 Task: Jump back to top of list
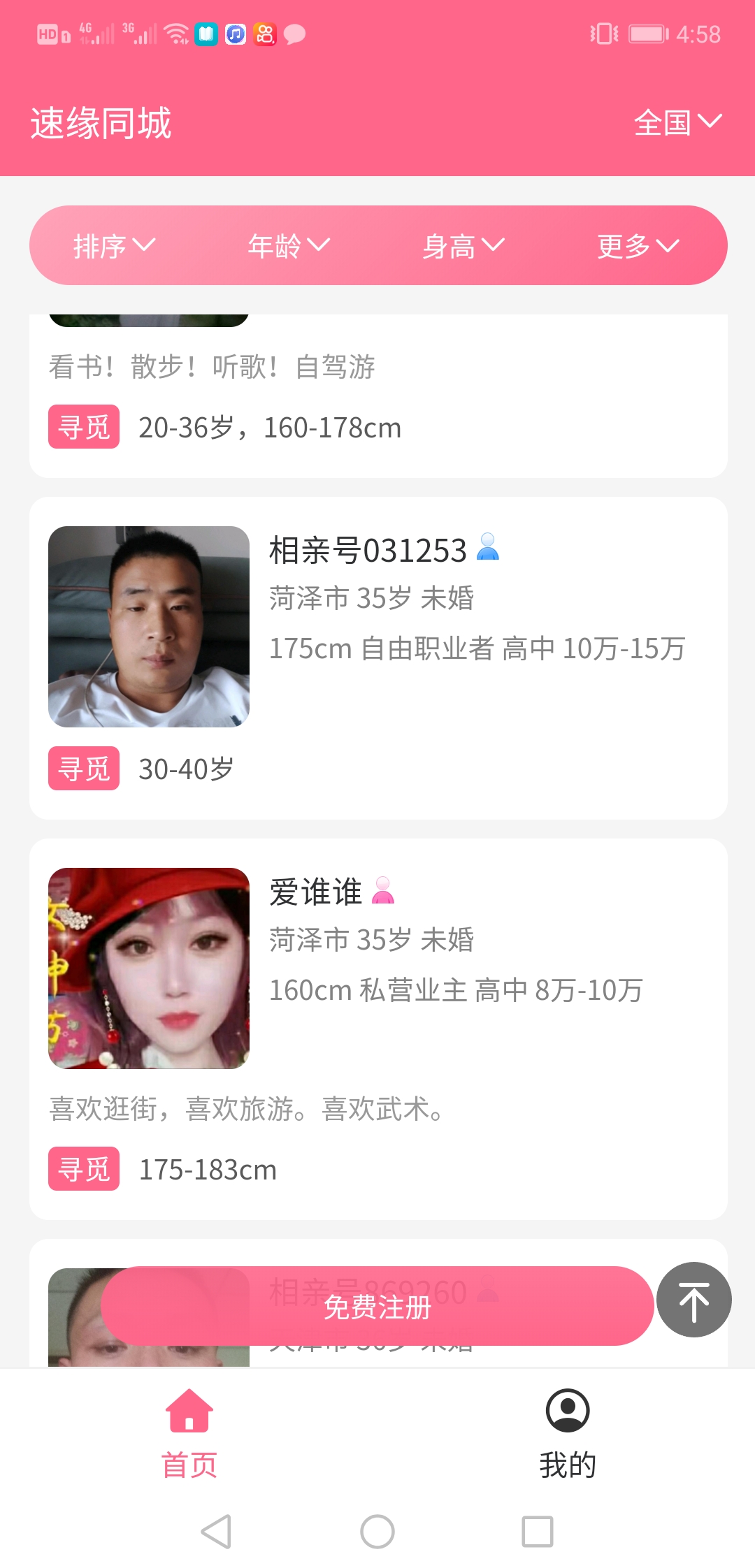(x=693, y=1300)
